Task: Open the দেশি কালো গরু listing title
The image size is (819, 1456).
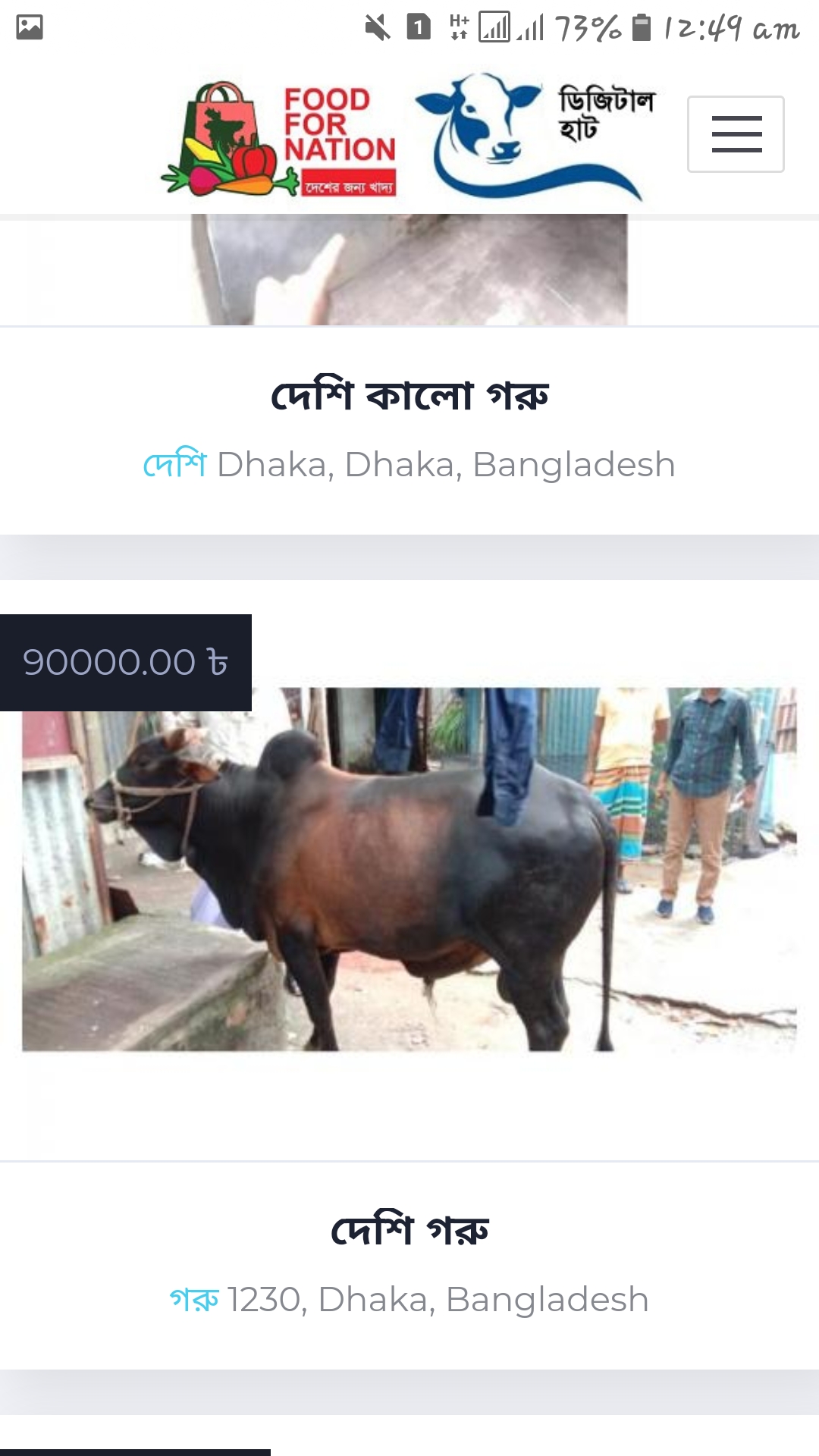Action: click(409, 396)
